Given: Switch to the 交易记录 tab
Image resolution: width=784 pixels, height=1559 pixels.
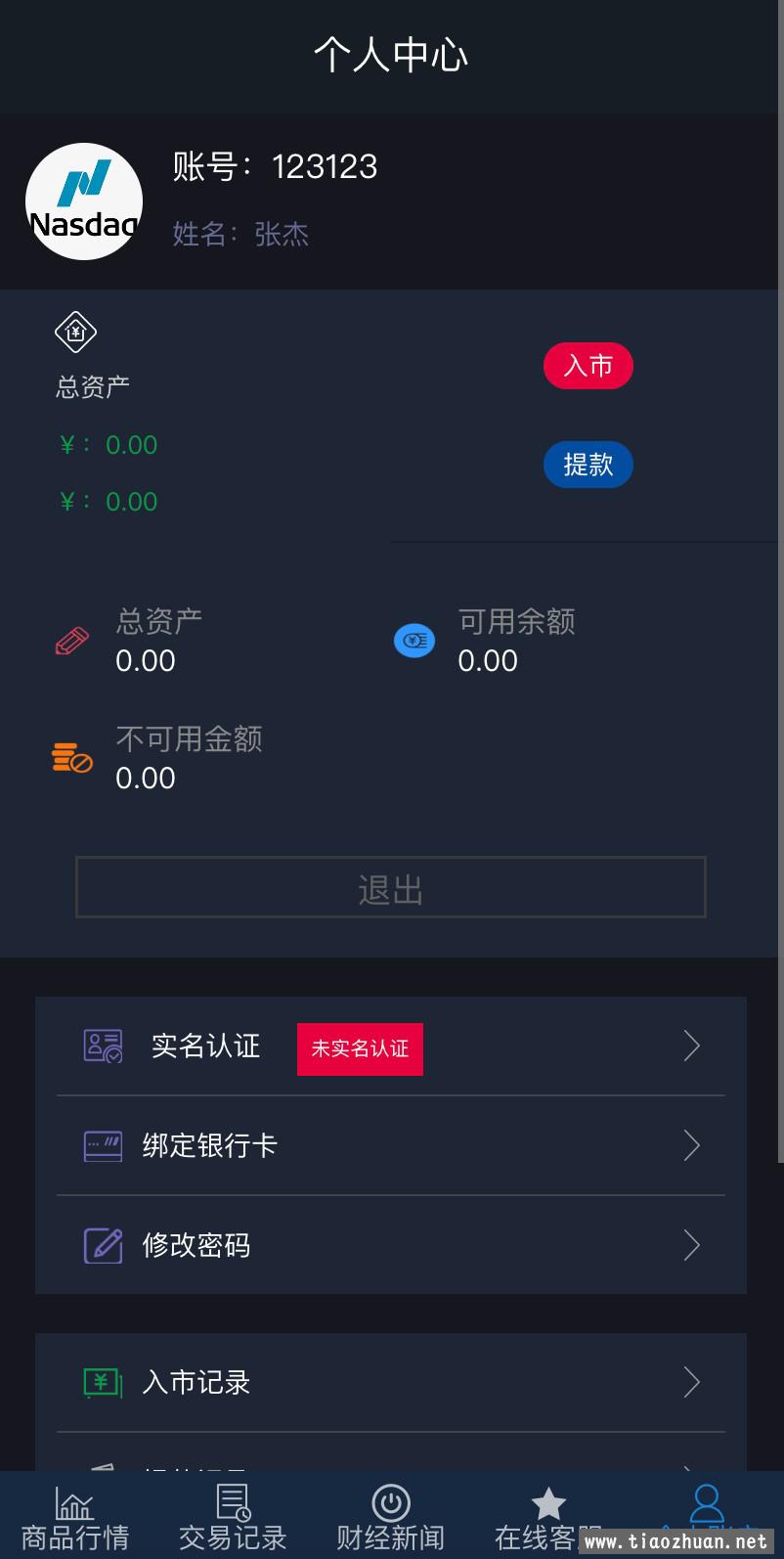Looking at the screenshot, I should click(x=233, y=1518).
